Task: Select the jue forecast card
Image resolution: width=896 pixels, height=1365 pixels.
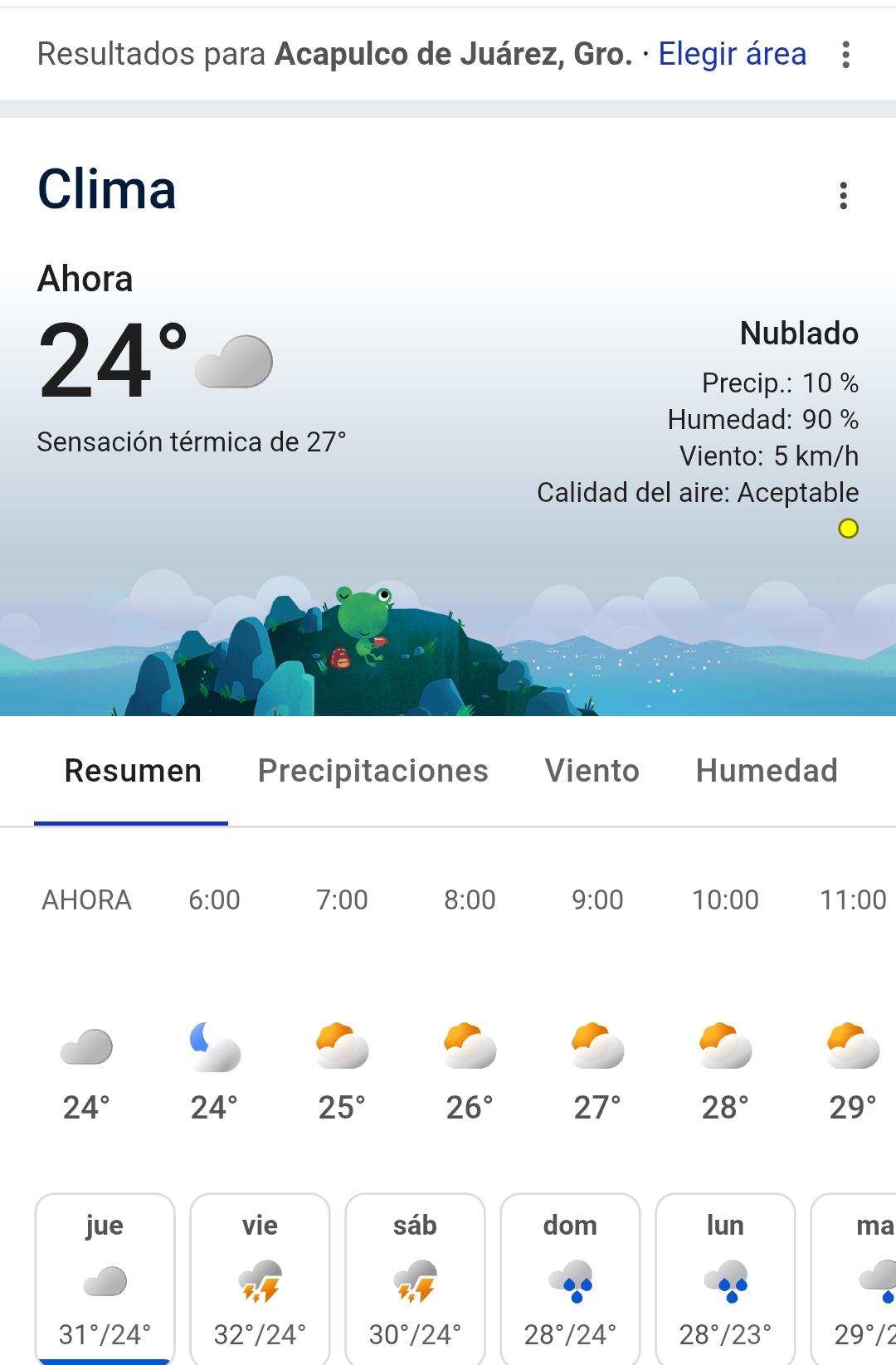Action: click(x=105, y=1280)
